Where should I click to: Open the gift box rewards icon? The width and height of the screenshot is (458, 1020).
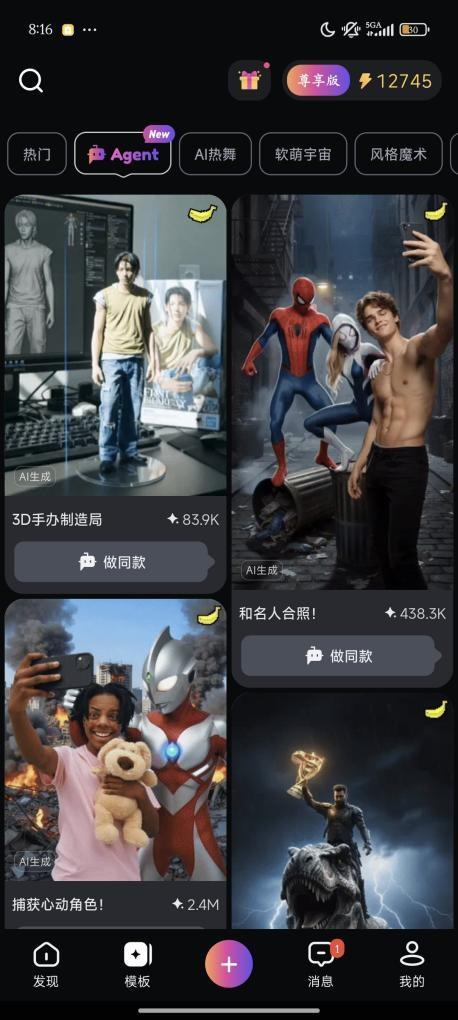pos(249,80)
